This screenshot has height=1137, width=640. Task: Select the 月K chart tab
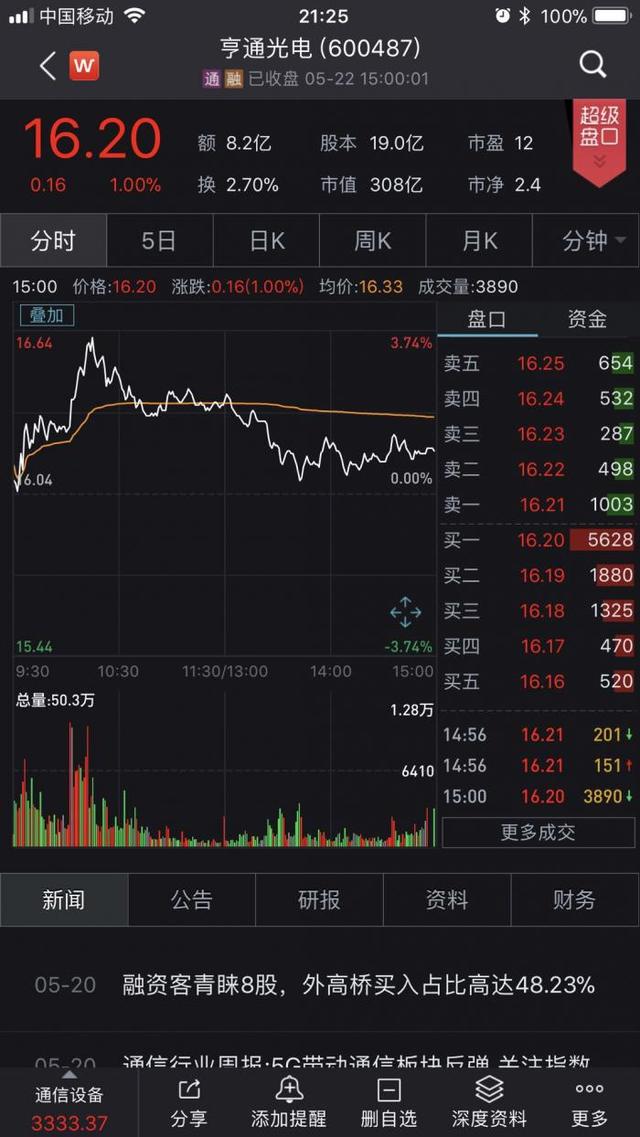479,241
